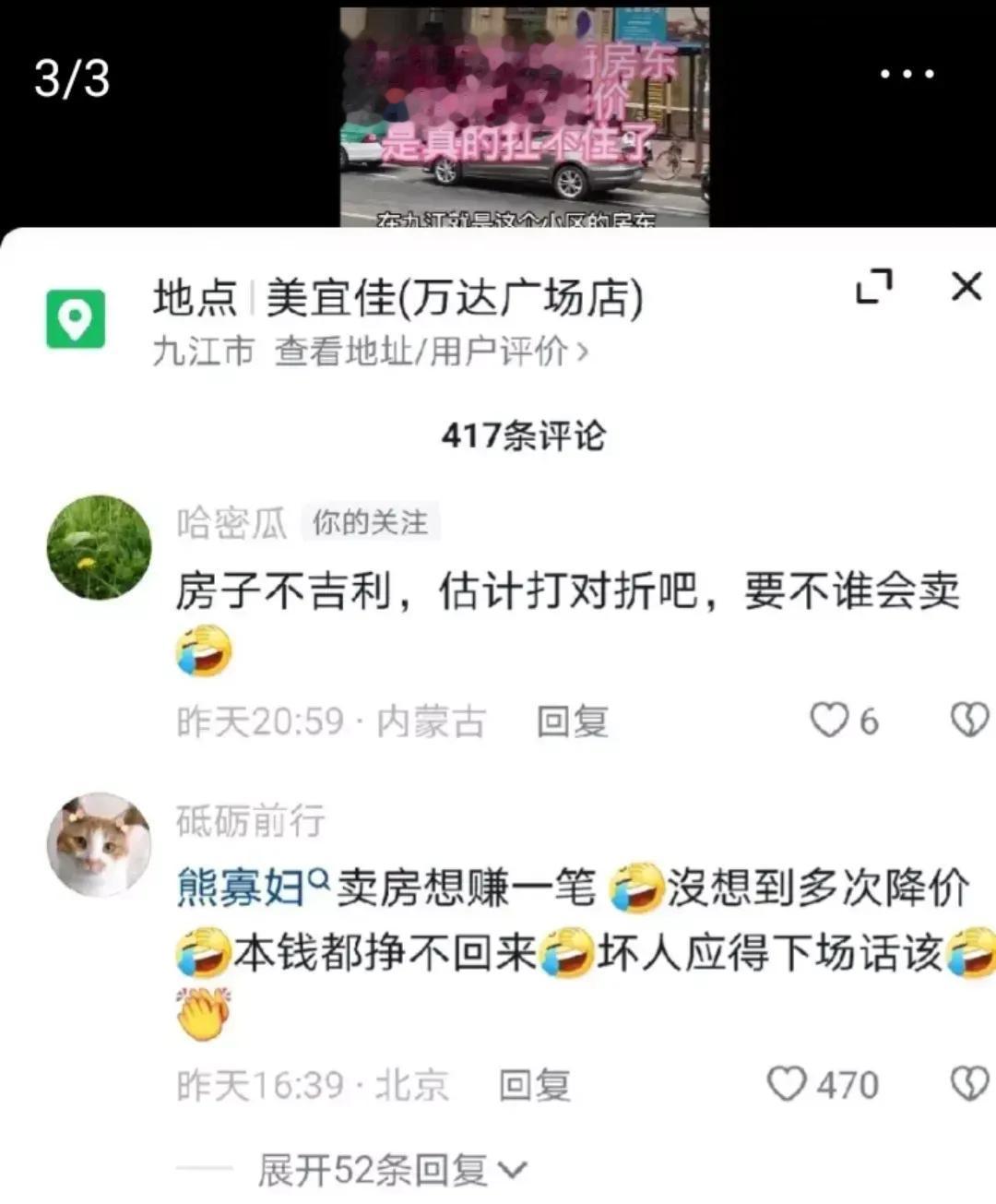Expand the 52 replies
Viewport: 996px width, 1204px height.
click(391, 1171)
